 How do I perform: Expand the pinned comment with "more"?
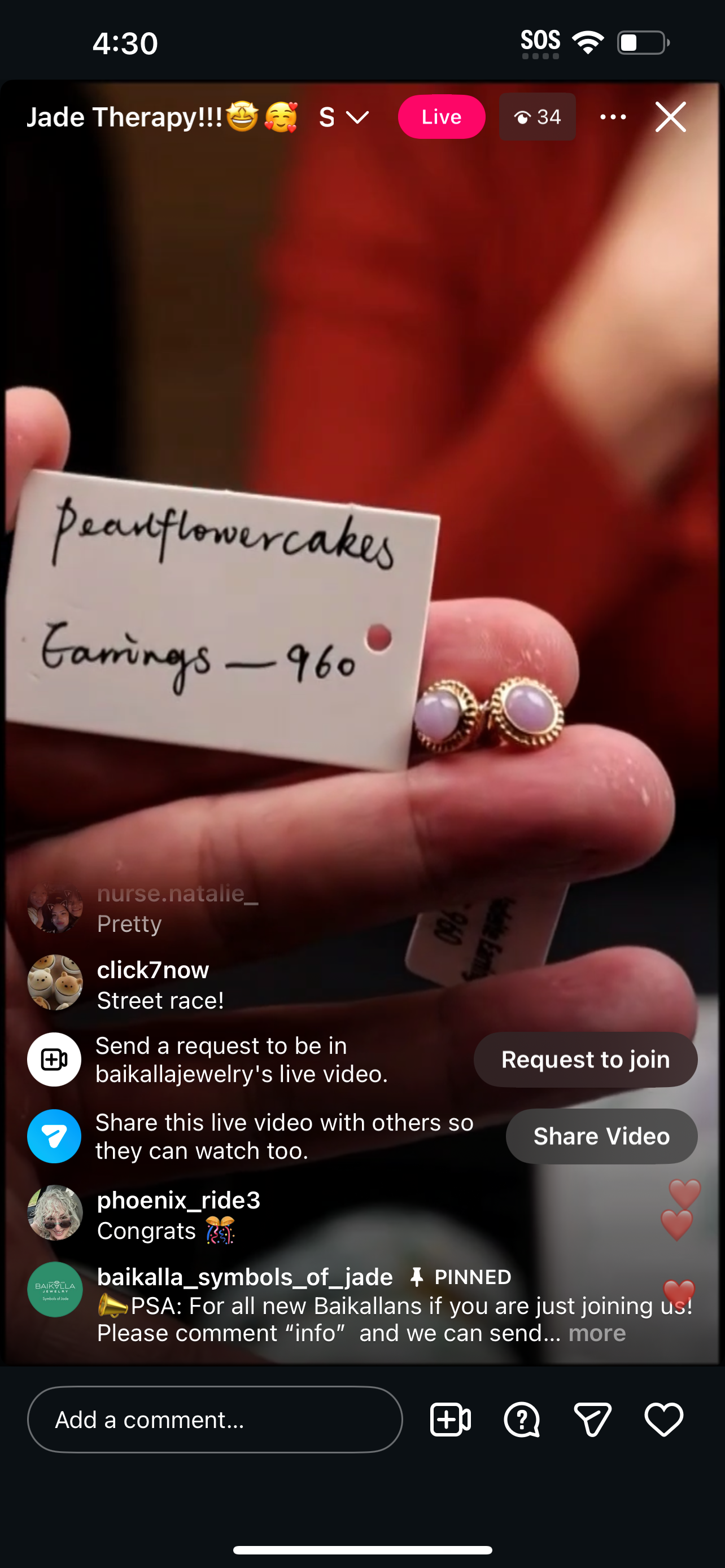pos(597,1333)
